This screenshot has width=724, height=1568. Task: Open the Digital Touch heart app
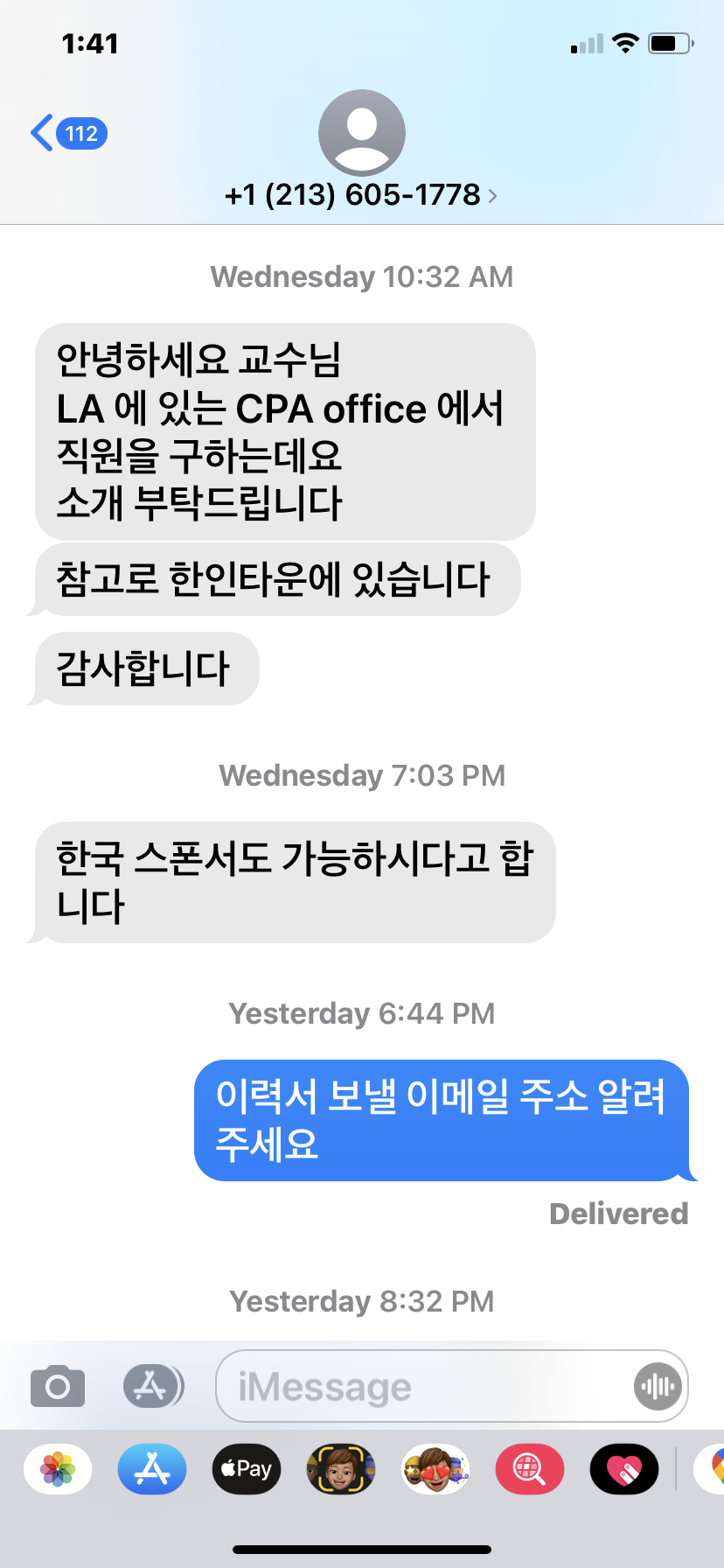624,1469
